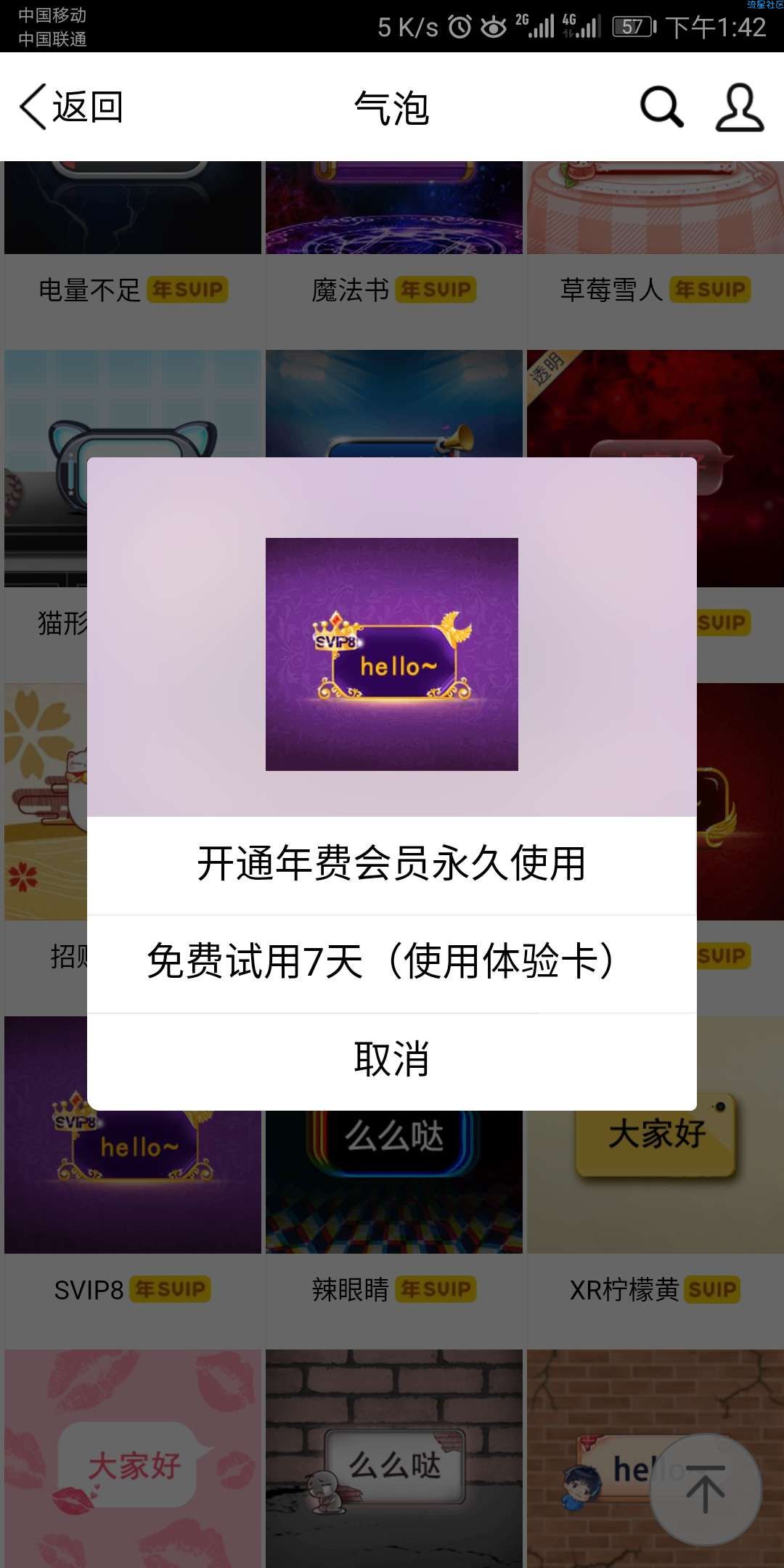Image resolution: width=784 pixels, height=1568 pixels.
Task: Tap the 返回 back button
Action: (71, 107)
